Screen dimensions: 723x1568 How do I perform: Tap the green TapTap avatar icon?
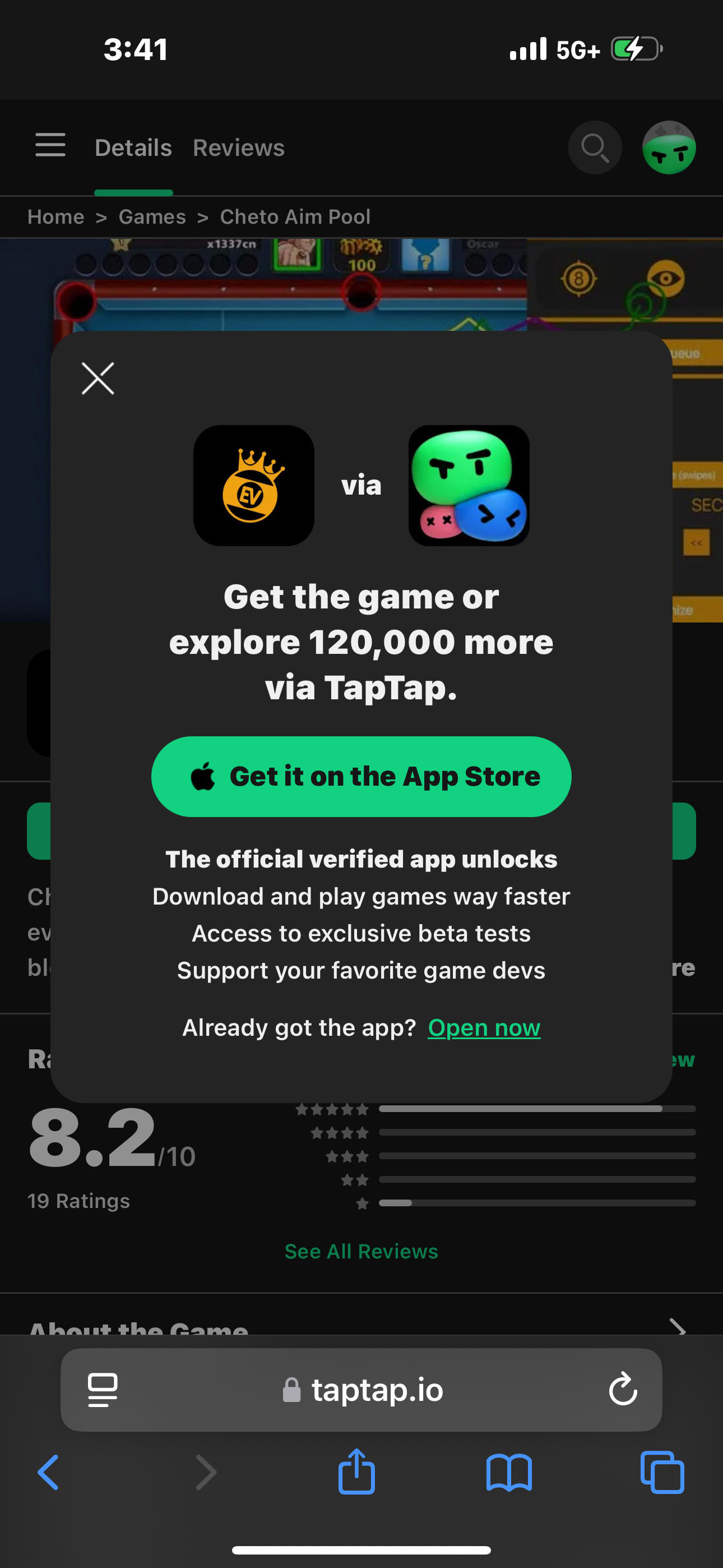point(669,147)
